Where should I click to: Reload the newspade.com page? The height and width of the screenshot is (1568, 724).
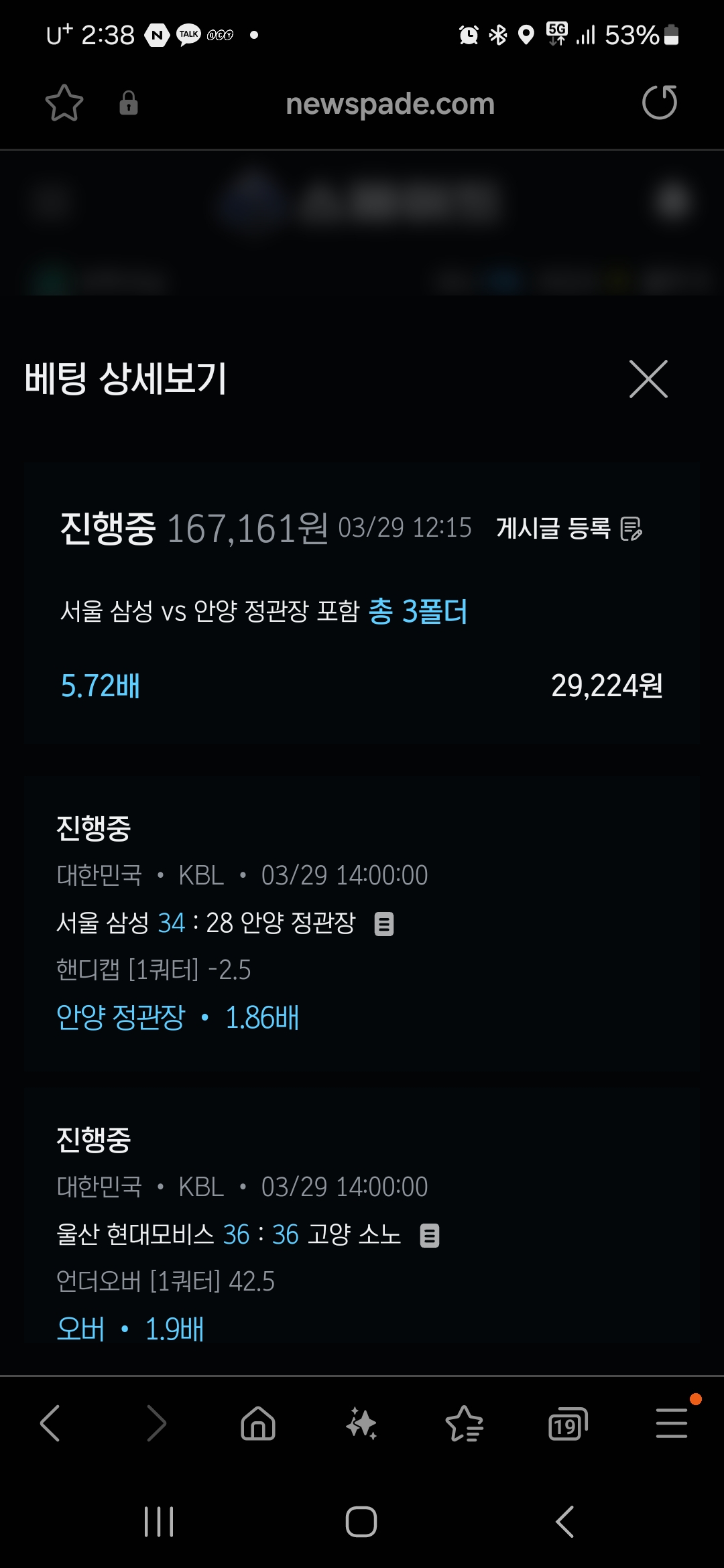click(x=659, y=103)
